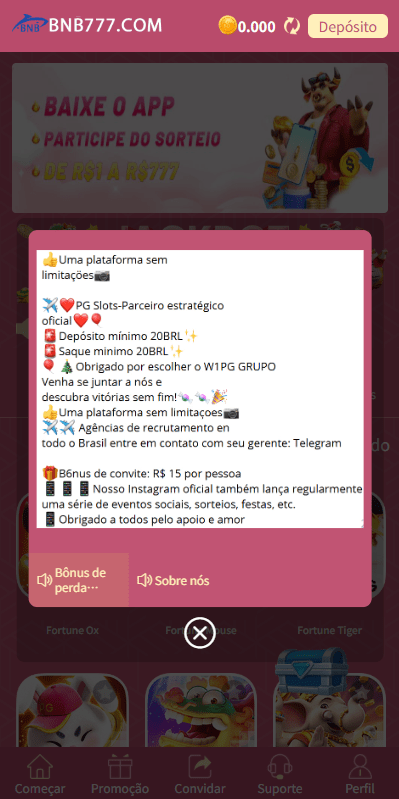Image resolution: width=399 pixels, height=799 pixels.
Task: Open the Depósito button
Action: click(x=348, y=26)
